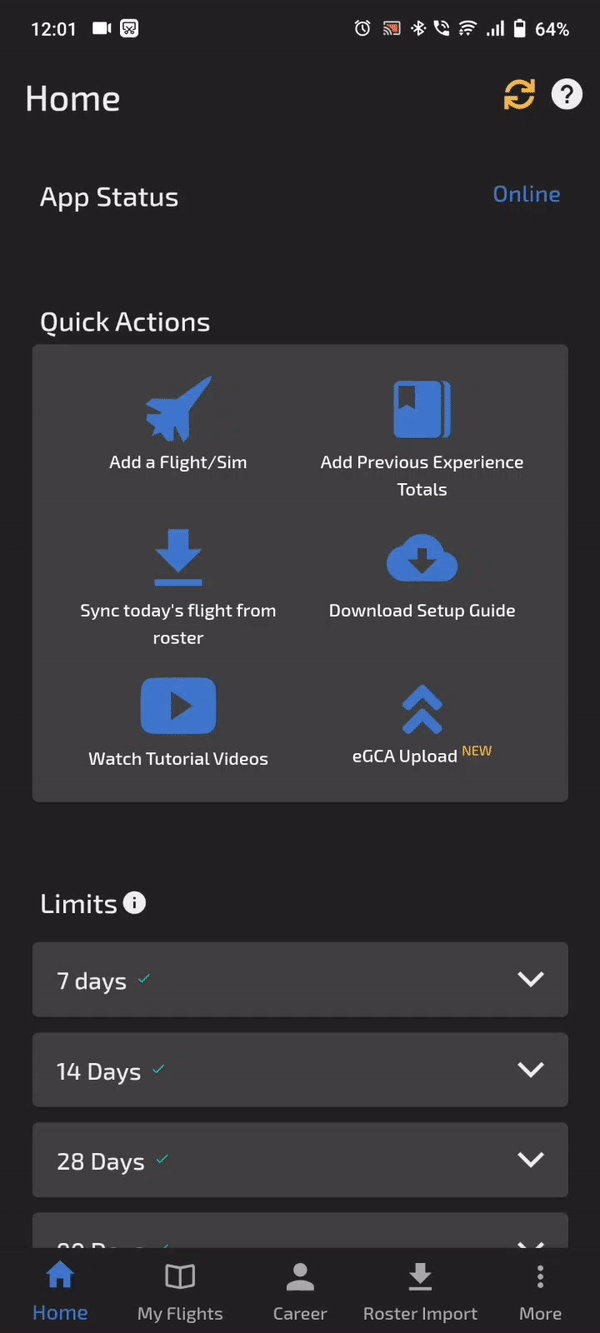600x1333 pixels.
Task: Show info about Limits
Action: coord(134,903)
